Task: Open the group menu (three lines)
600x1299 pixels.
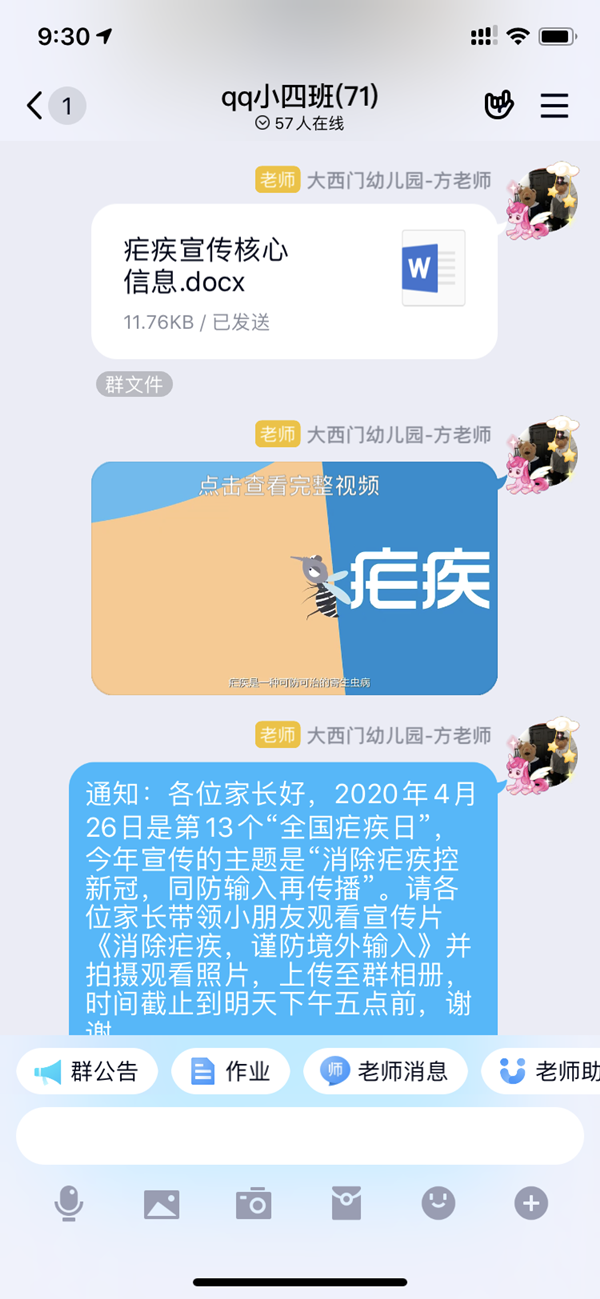Action: (554, 105)
